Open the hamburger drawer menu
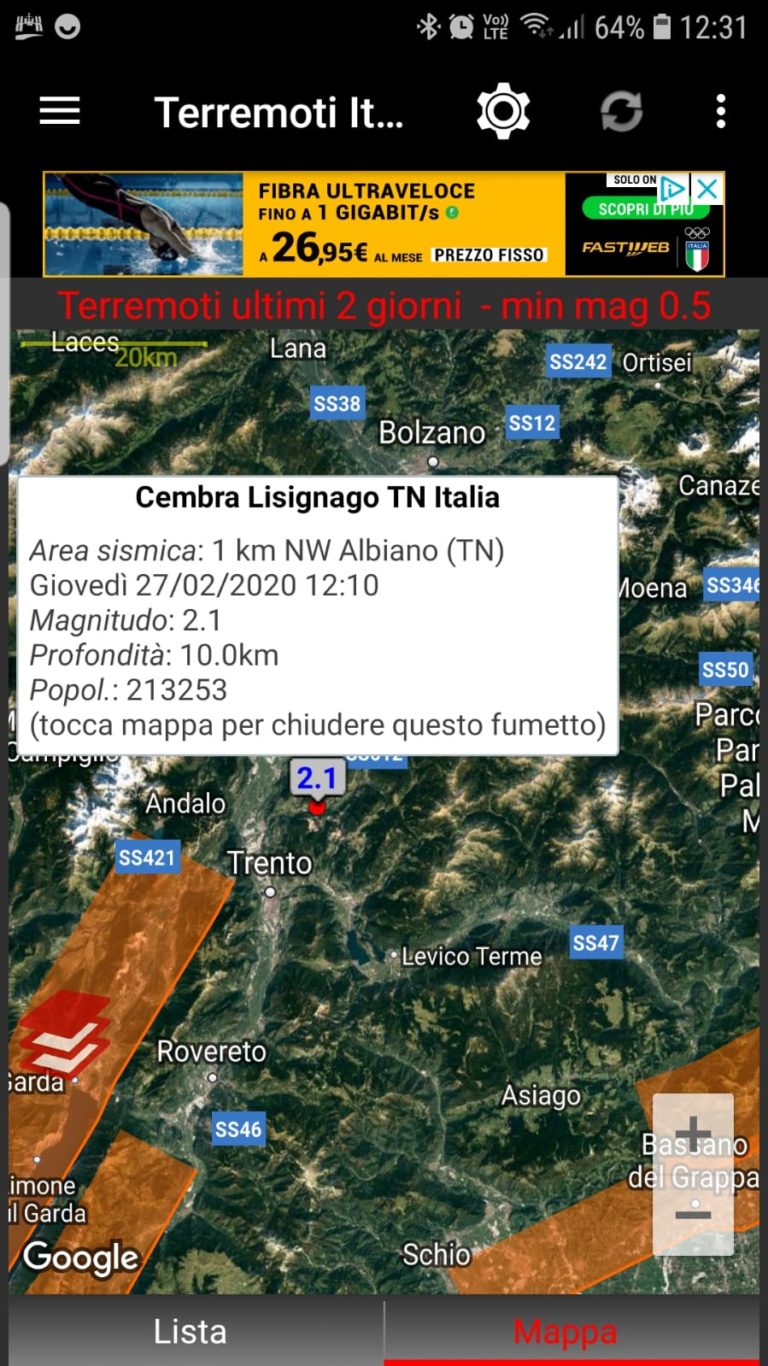Viewport: 768px width, 1366px height. click(x=59, y=112)
